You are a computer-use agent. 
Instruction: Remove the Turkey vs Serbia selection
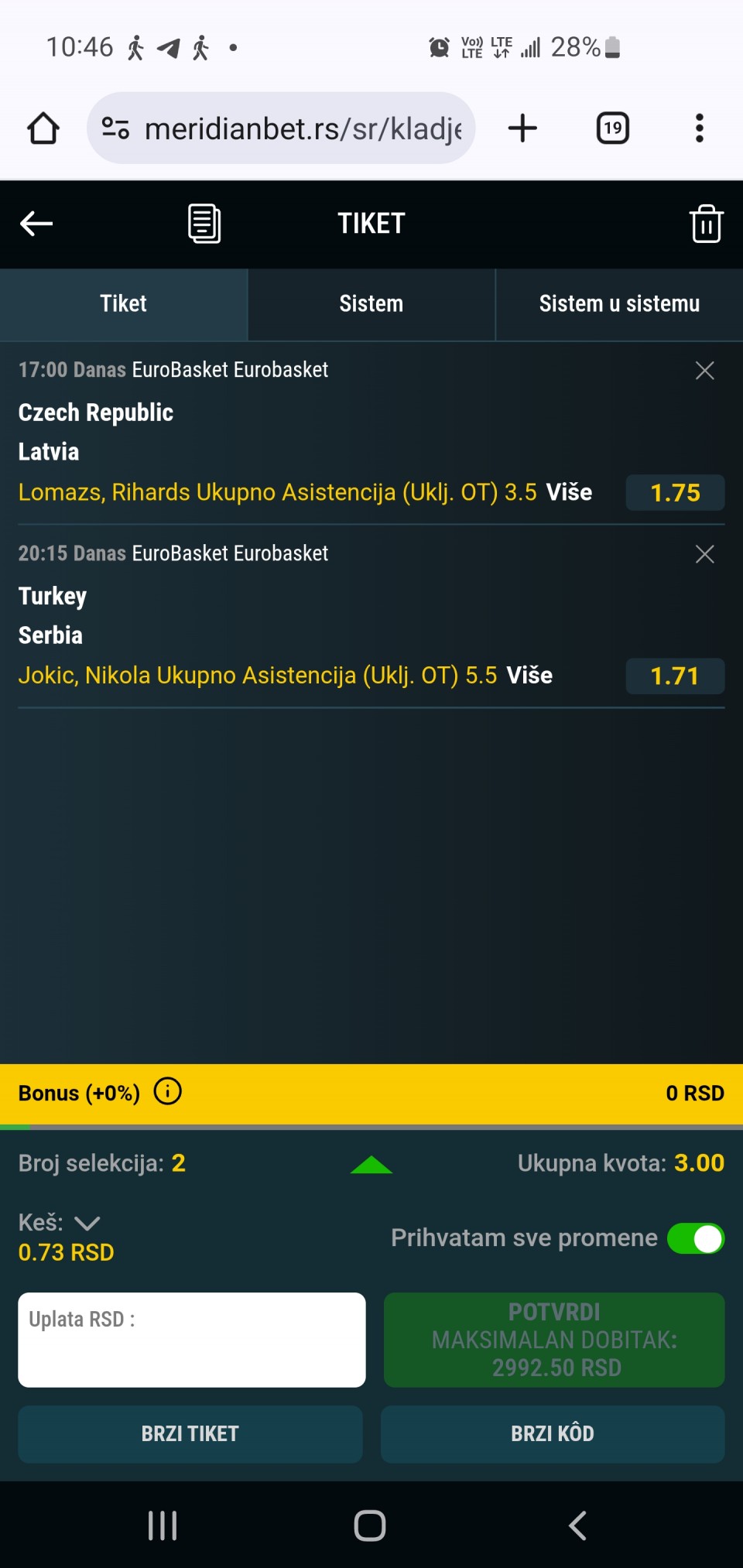[704, 554]
